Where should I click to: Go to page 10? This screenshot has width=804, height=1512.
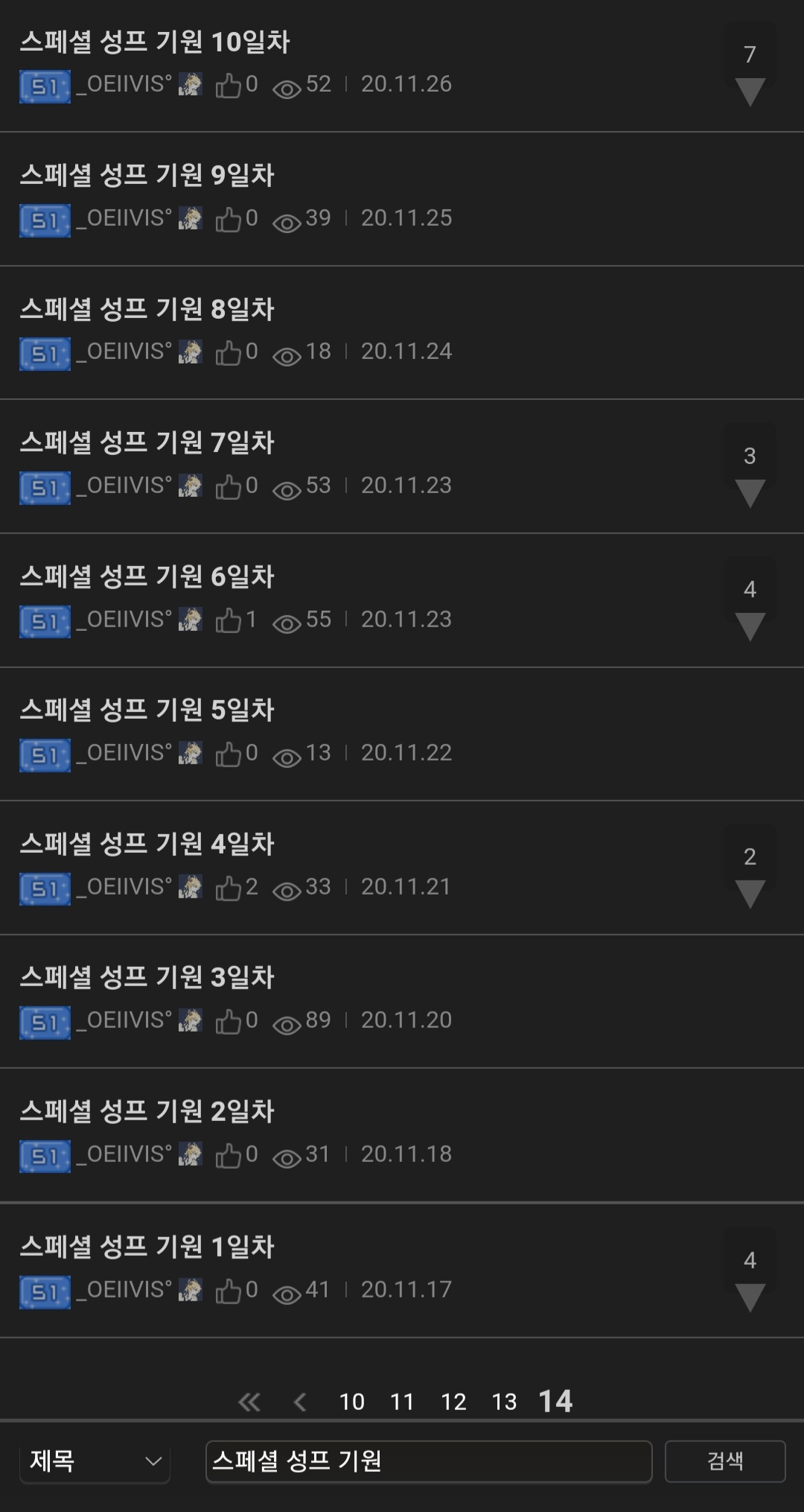[x=351, y=1403]
